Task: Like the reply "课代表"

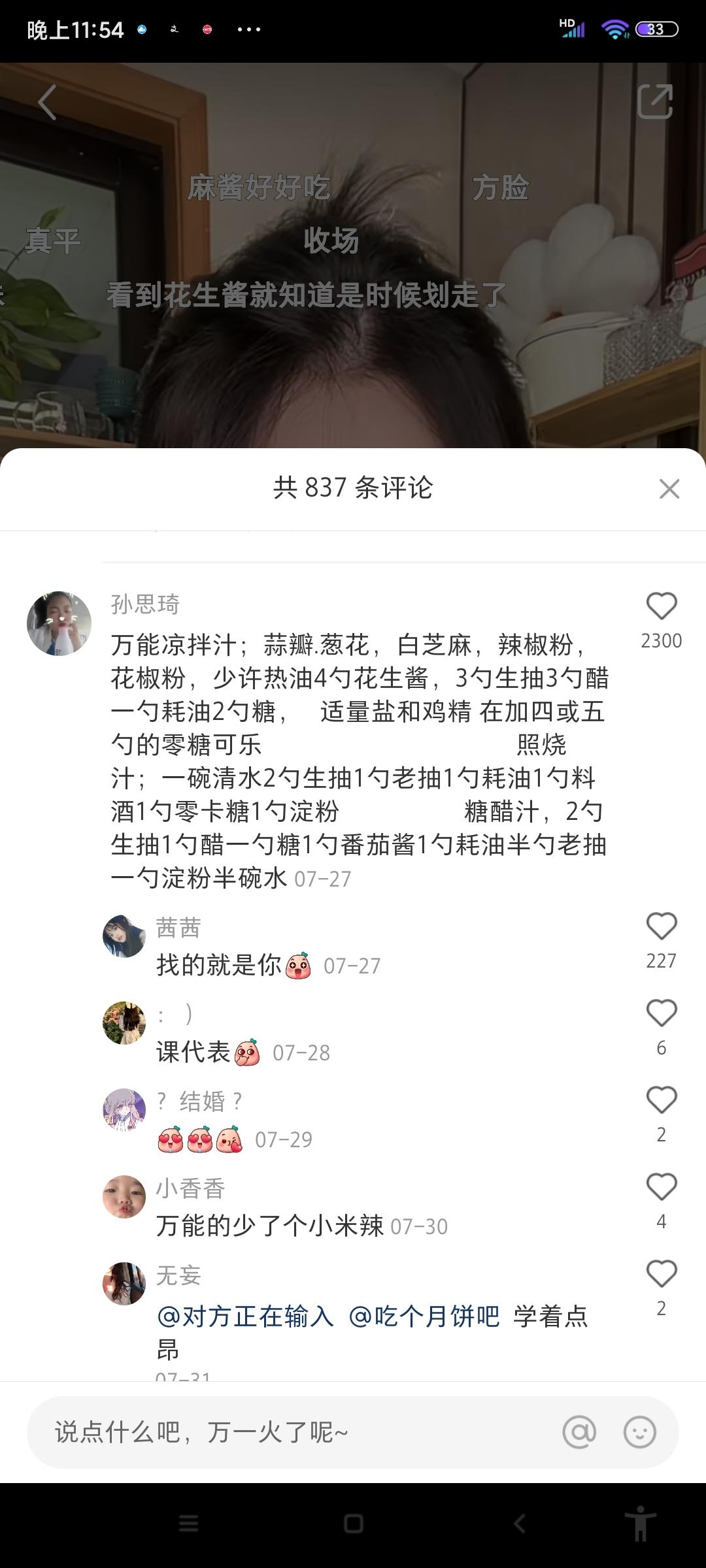Action: (x=661, y=1014)
